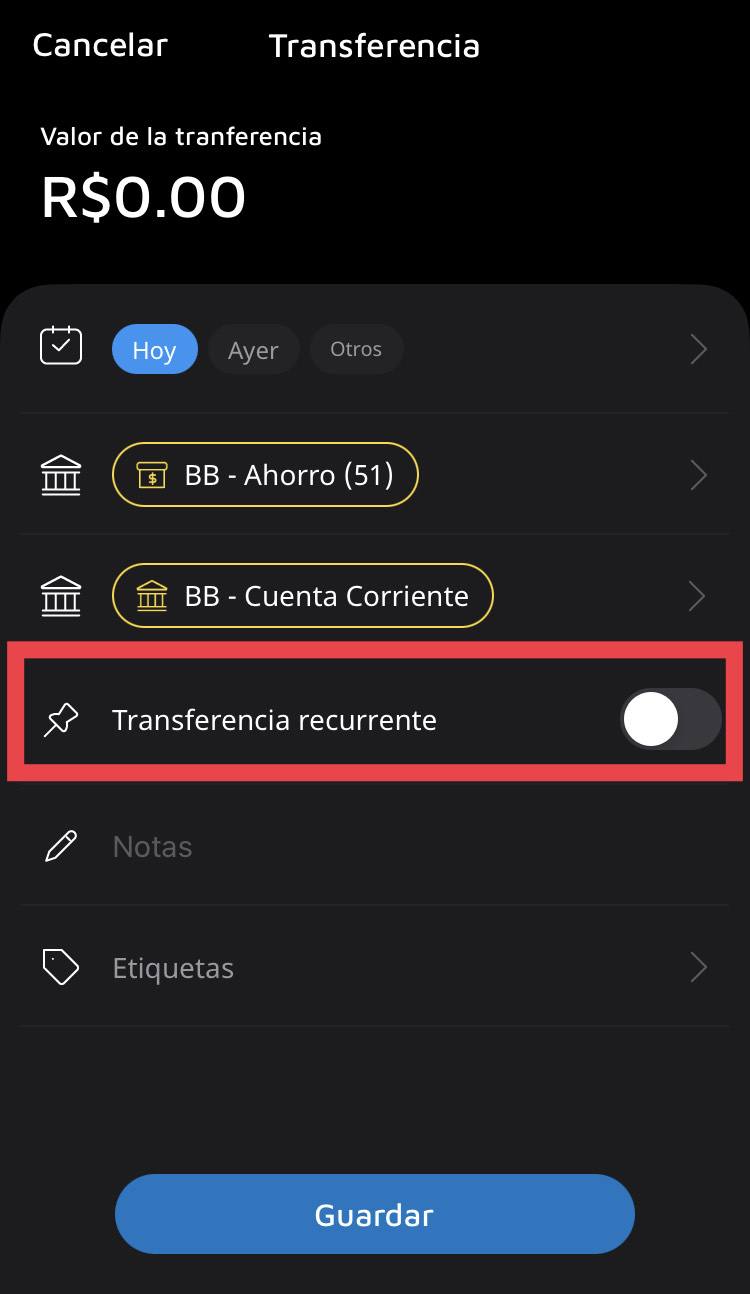Open the source account BB - Ahorro (51)

pos(265,475)
